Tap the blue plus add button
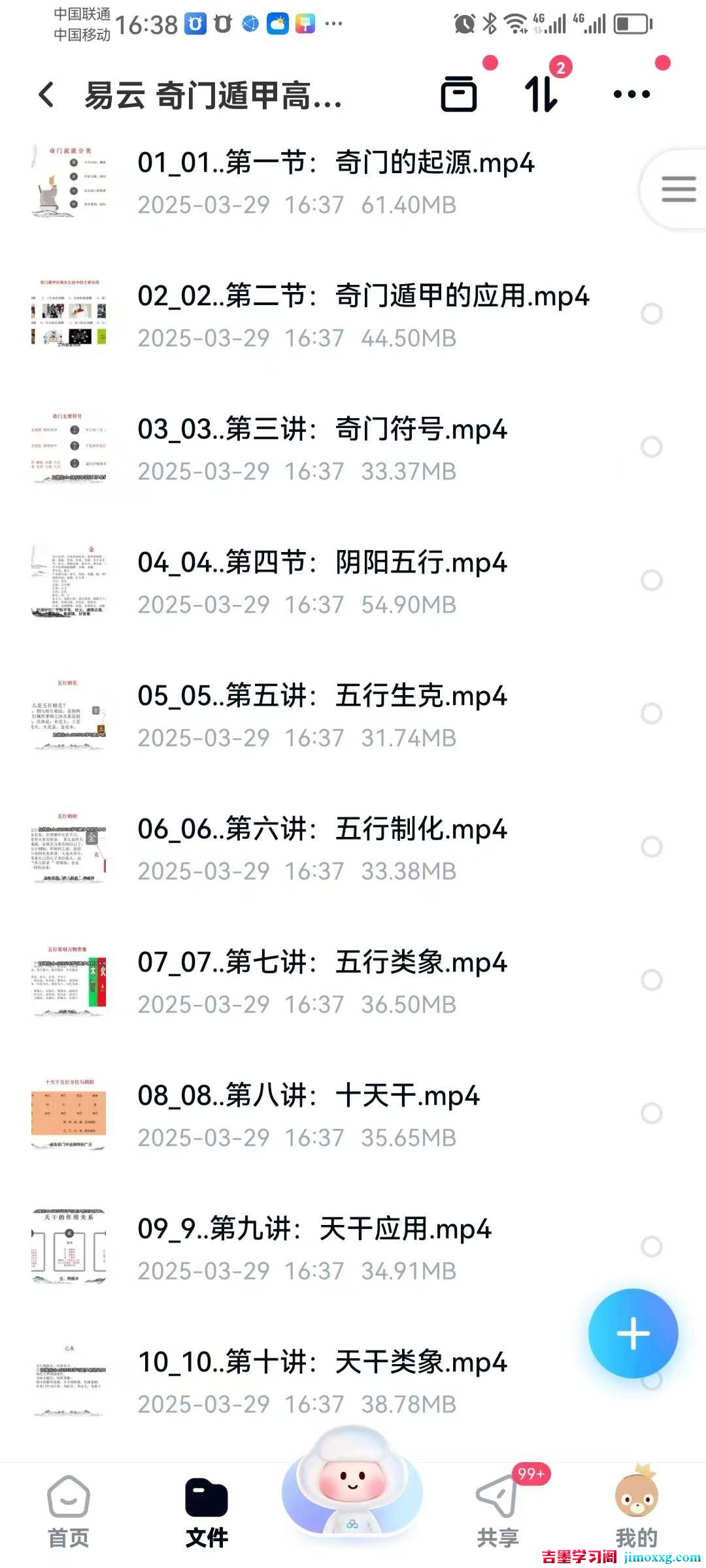Screen dimensions: 706x1568 click(x=633, y=1333)
